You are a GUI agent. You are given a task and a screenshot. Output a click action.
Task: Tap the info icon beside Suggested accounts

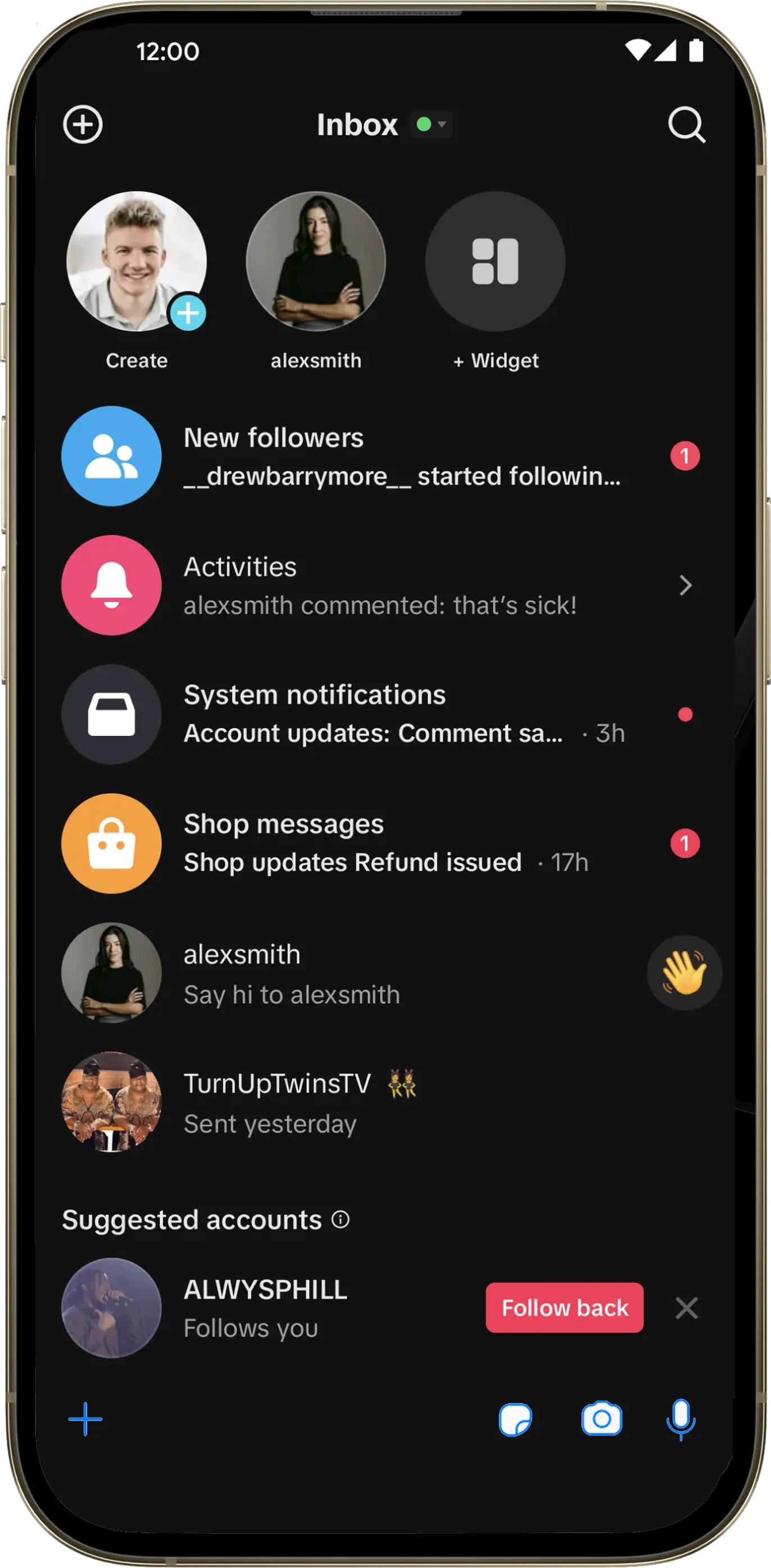(x=341, y=1219)
